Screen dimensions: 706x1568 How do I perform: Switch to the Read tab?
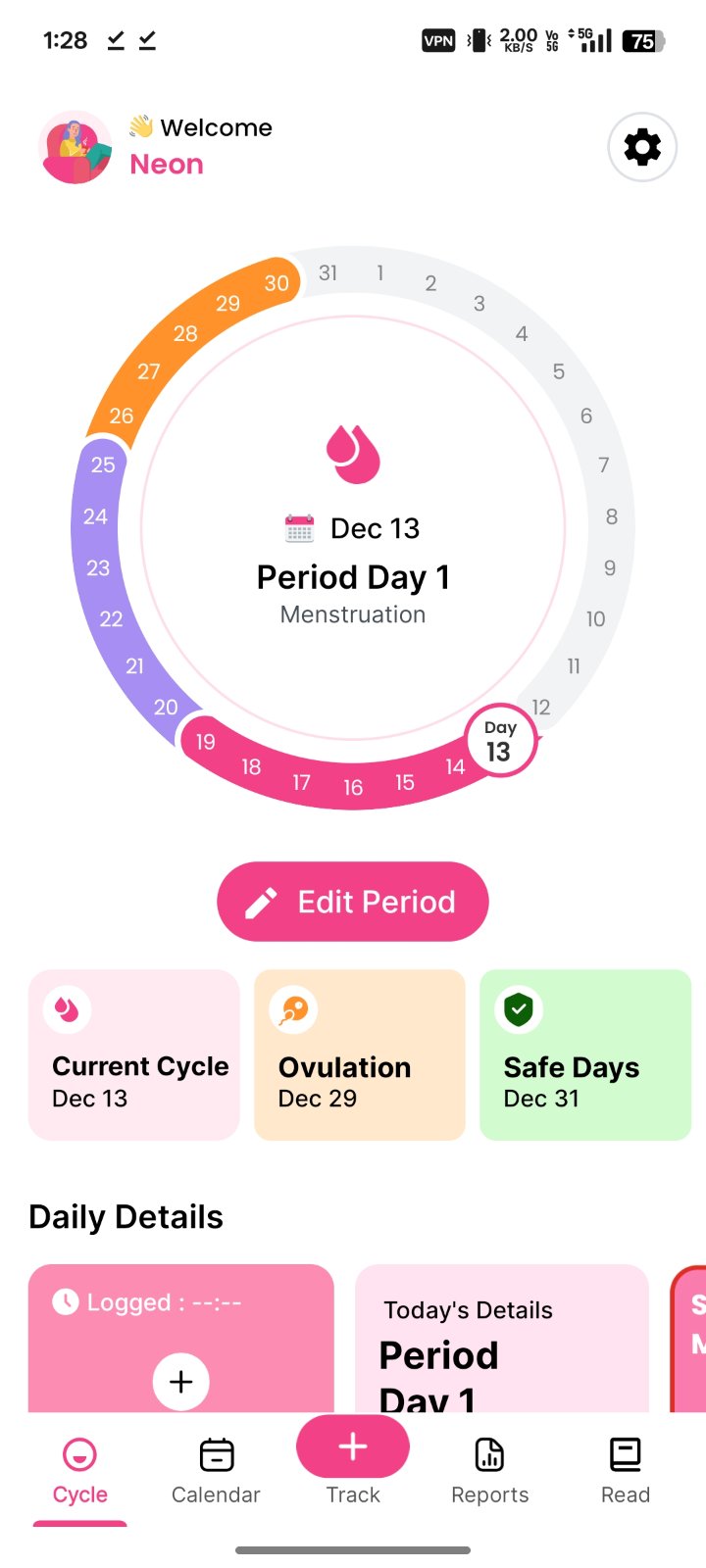[626, 1470]
